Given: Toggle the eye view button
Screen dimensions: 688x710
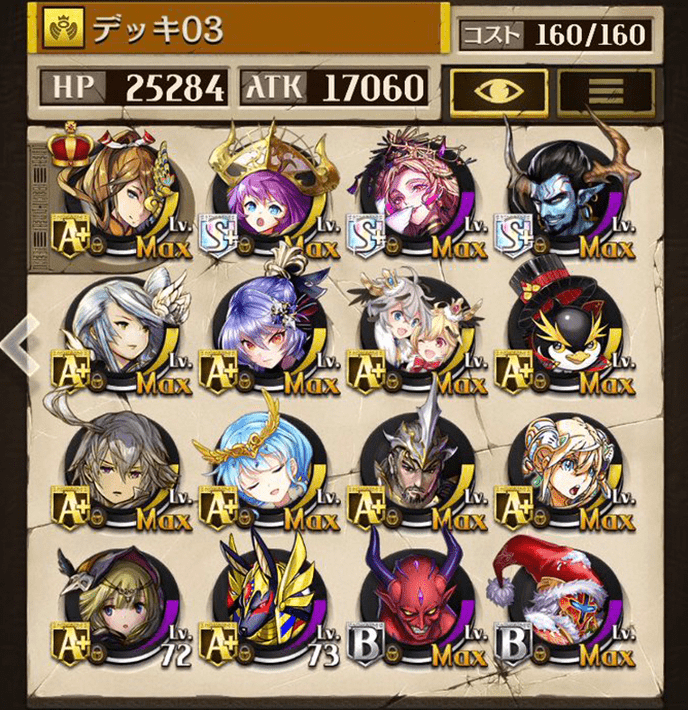Looking at the screenshot, I should (x=498, y=92).
